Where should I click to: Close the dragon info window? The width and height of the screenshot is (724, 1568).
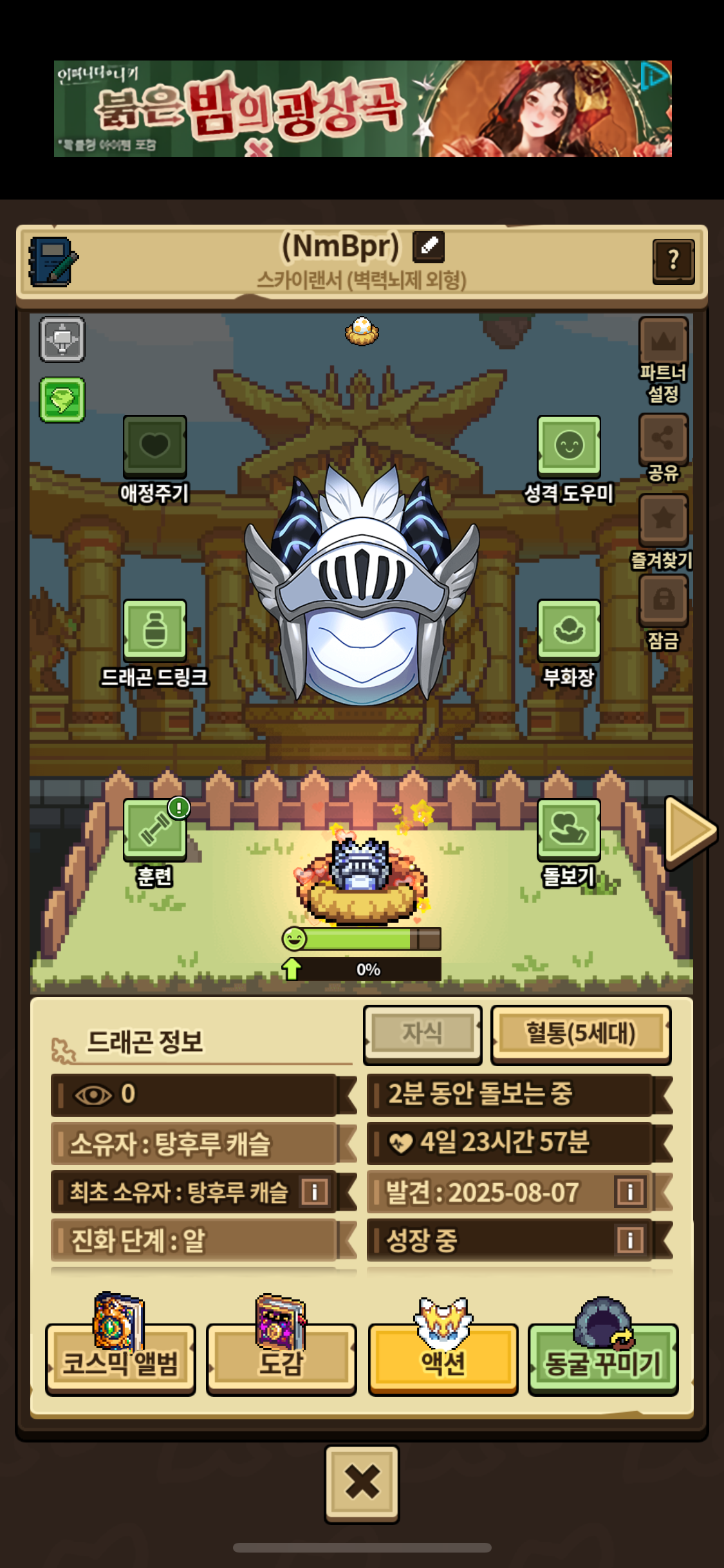coord(362,1483)
